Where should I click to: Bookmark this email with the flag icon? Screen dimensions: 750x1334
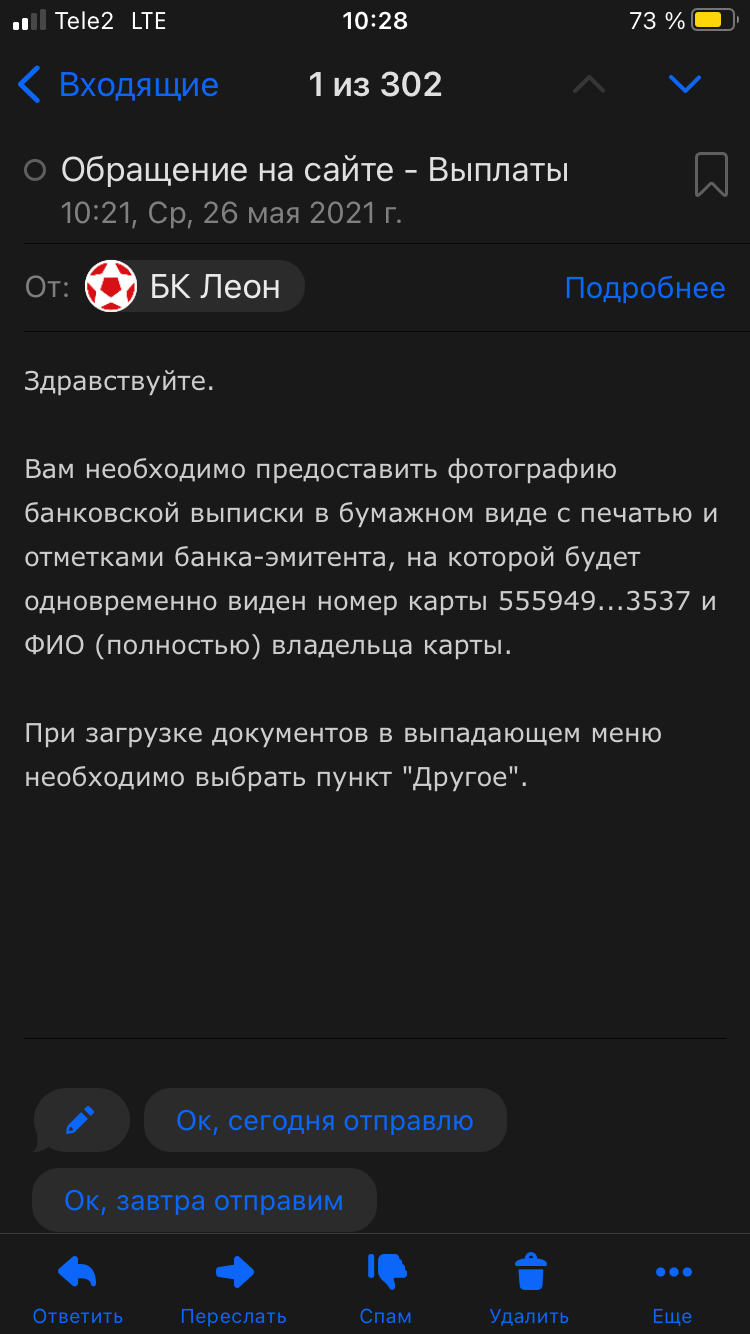pos(711,175)
